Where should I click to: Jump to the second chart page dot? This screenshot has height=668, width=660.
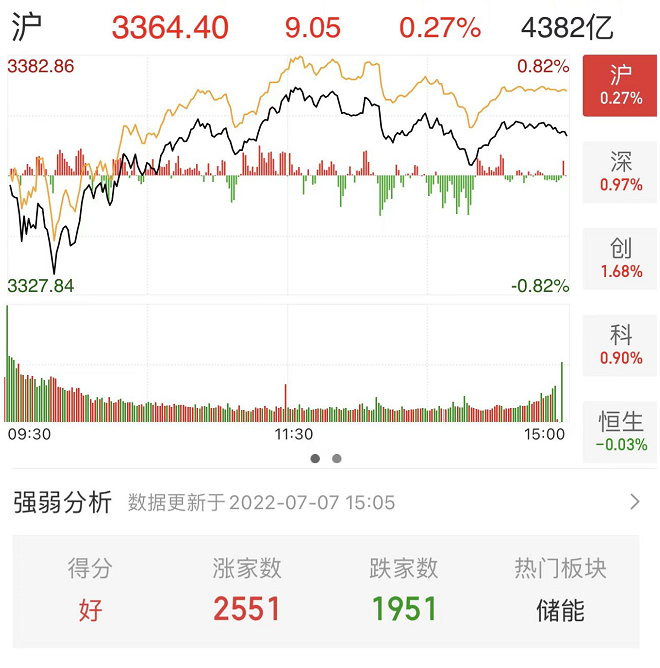(x=336, y=459)
